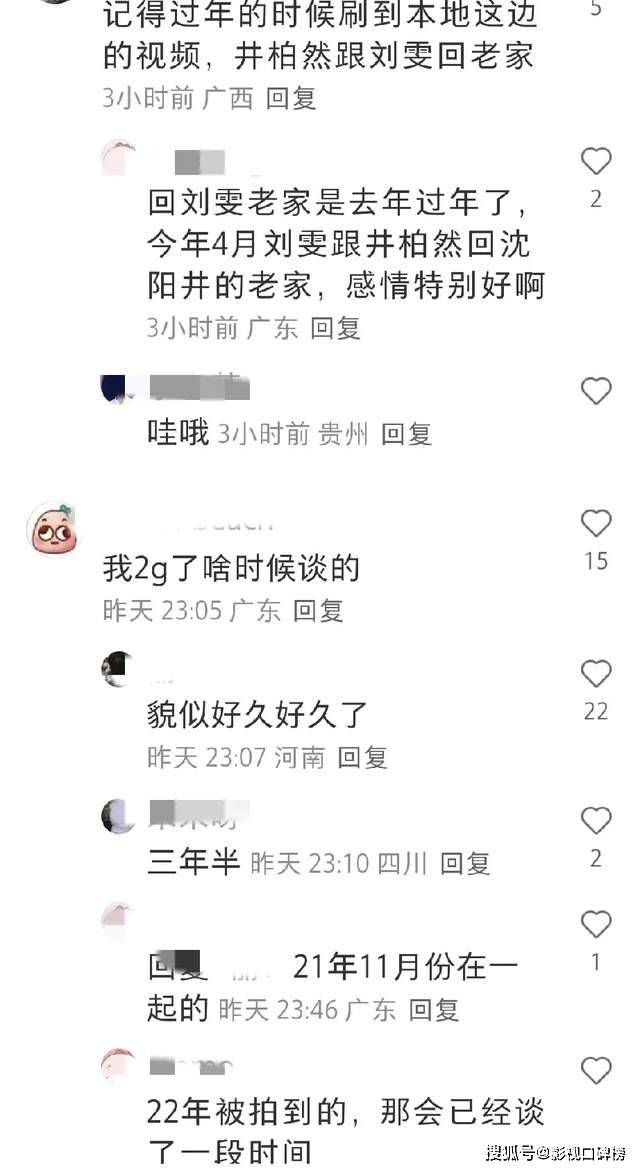Reply to the 哇哦 comment from 贵州
640x1170 pixels.
(x=407, y=433)
